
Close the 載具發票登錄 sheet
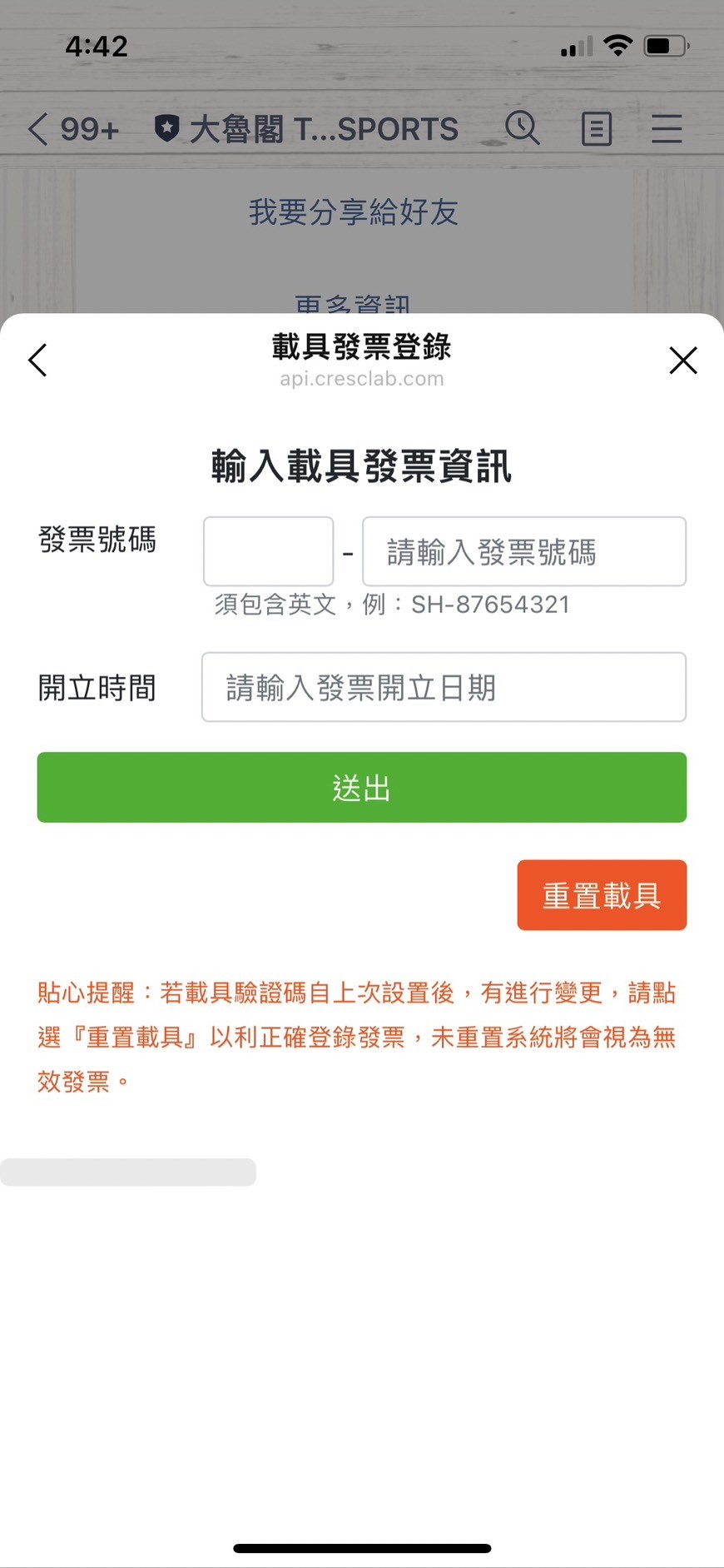[682, 361]
